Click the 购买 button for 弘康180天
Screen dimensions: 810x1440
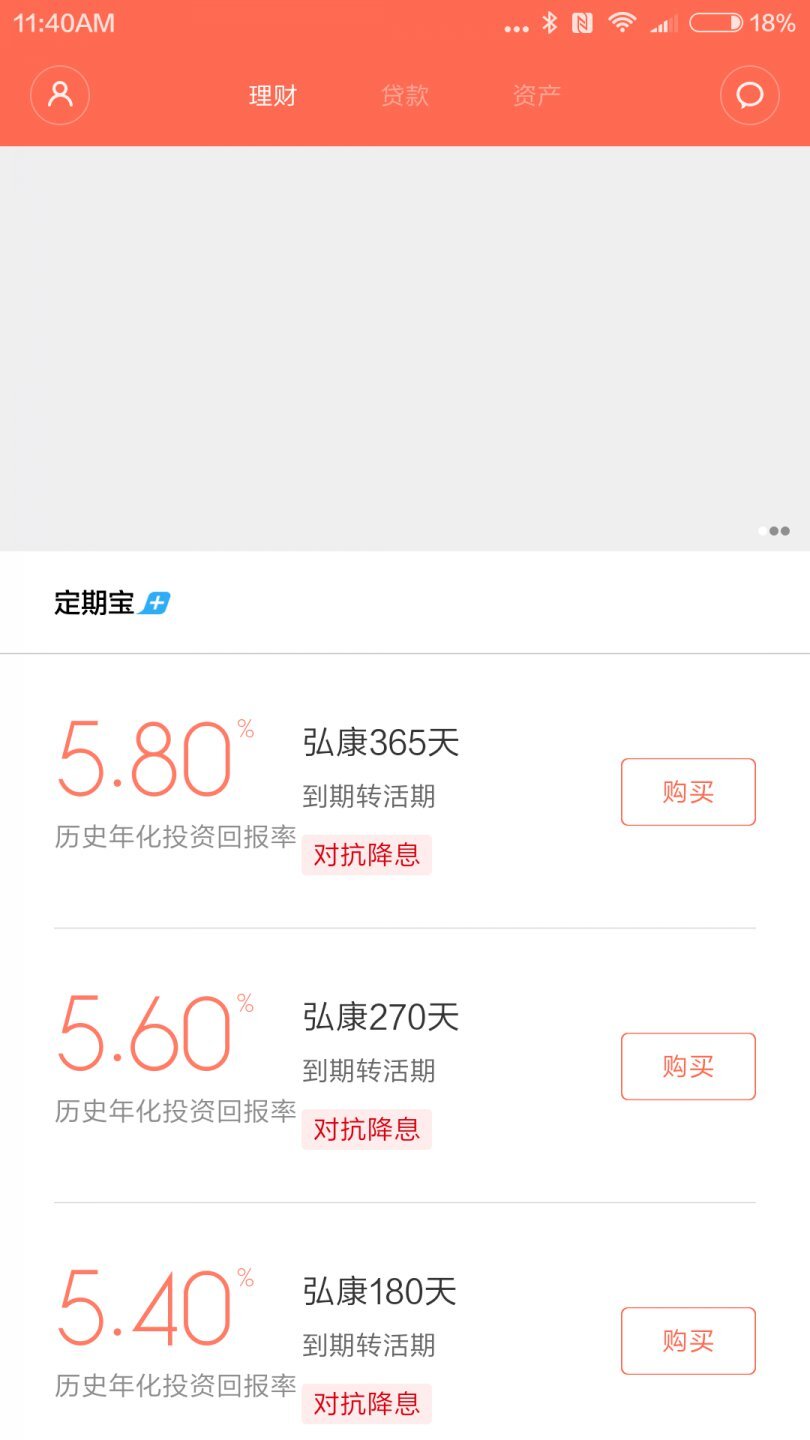click(688, 1341)
